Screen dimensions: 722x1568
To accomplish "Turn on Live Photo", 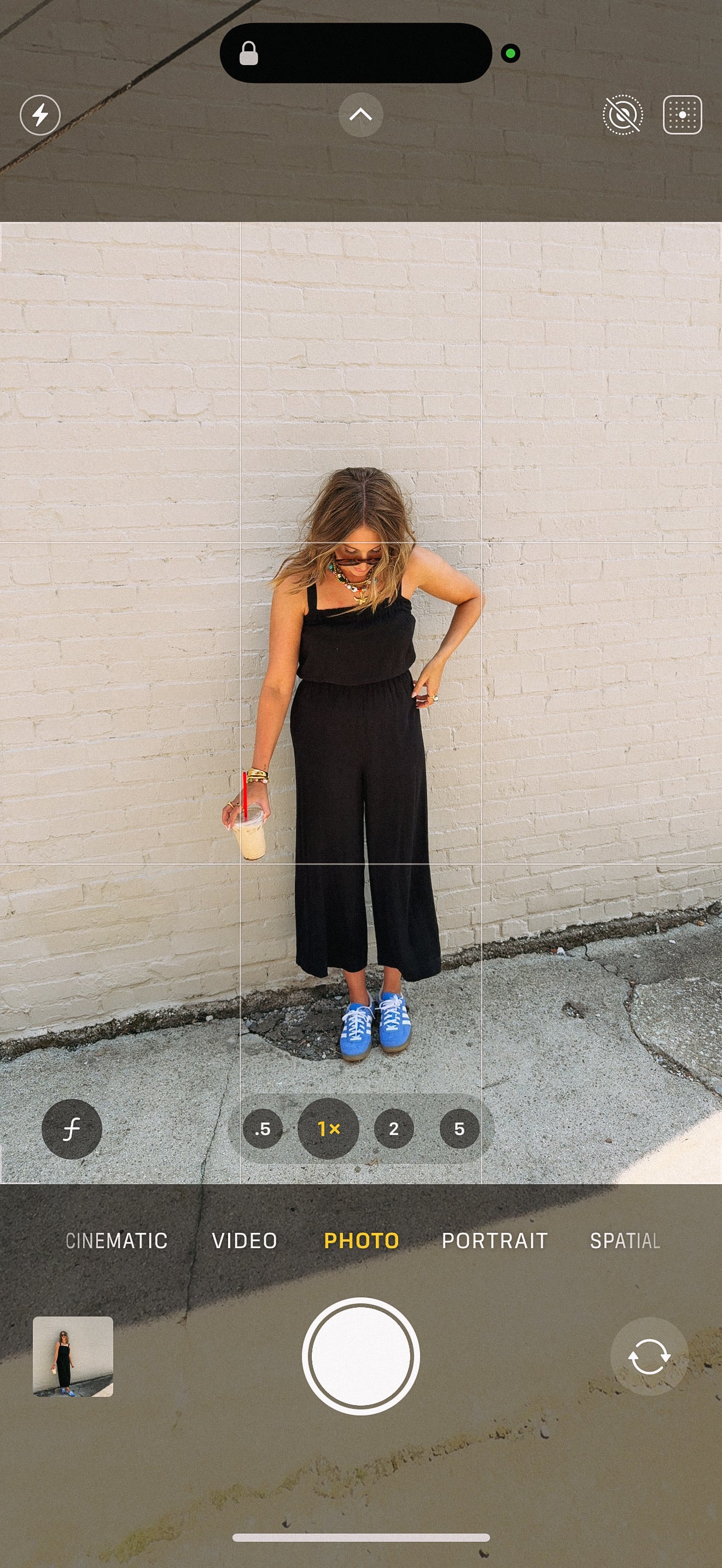I will tap(622, 114).
